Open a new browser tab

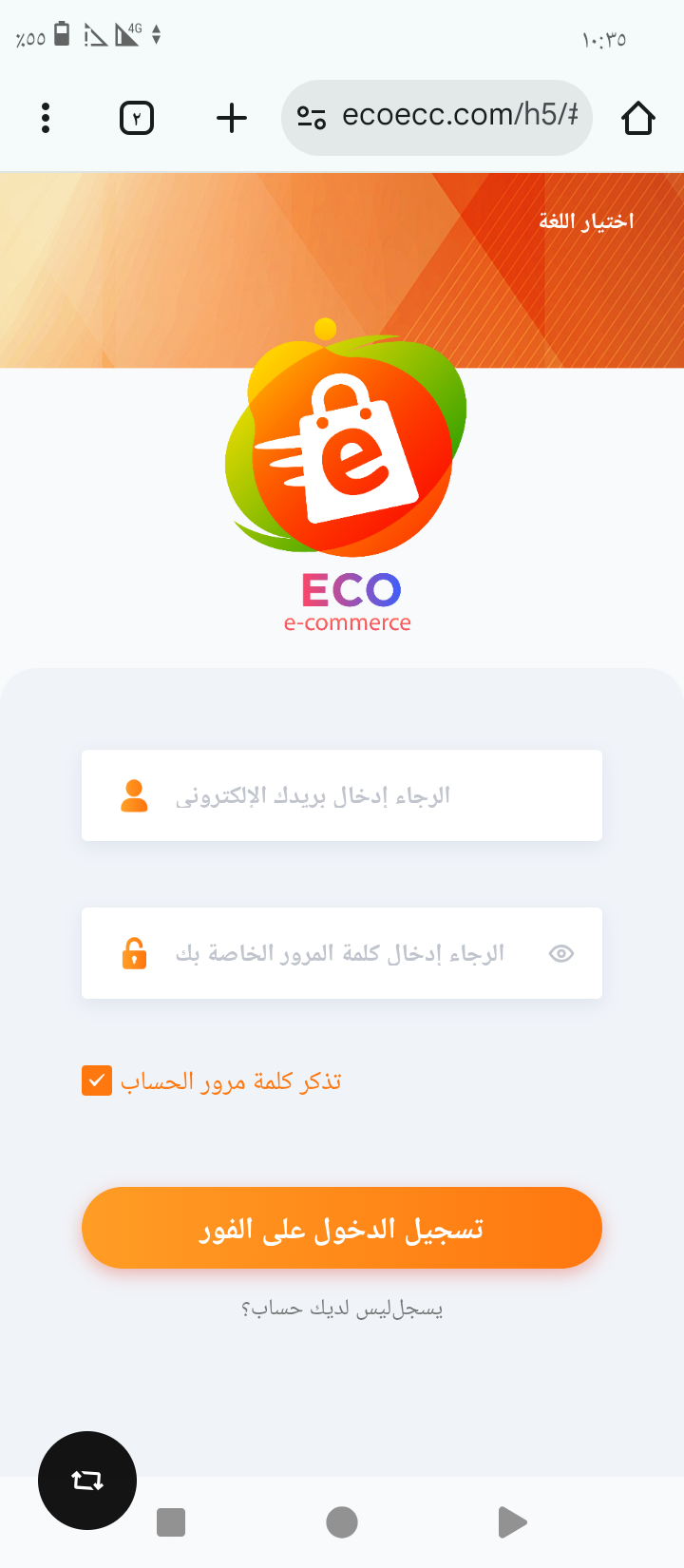(232, 118)
